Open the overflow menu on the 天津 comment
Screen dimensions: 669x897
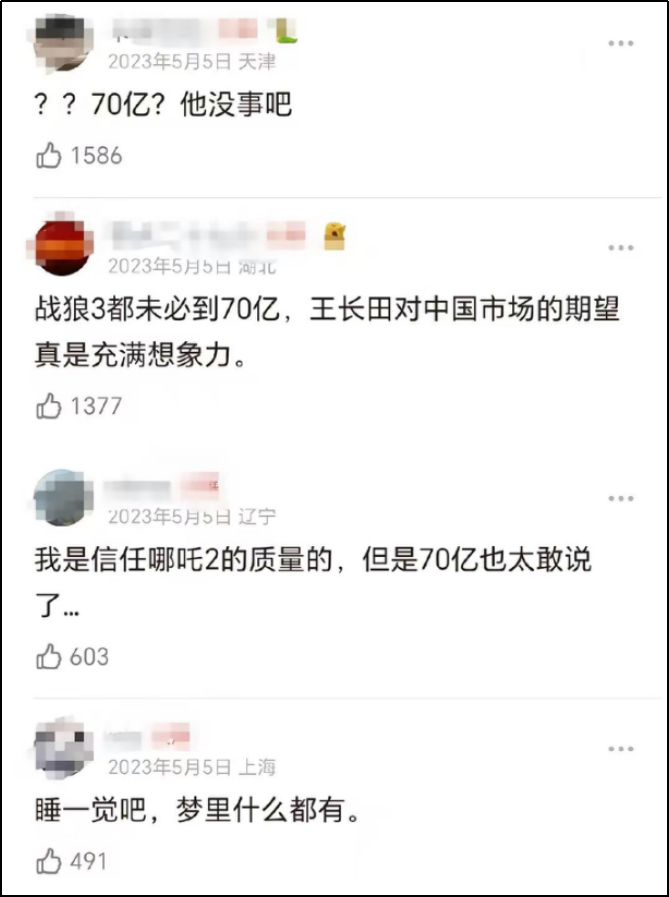(x=621, y=43)
